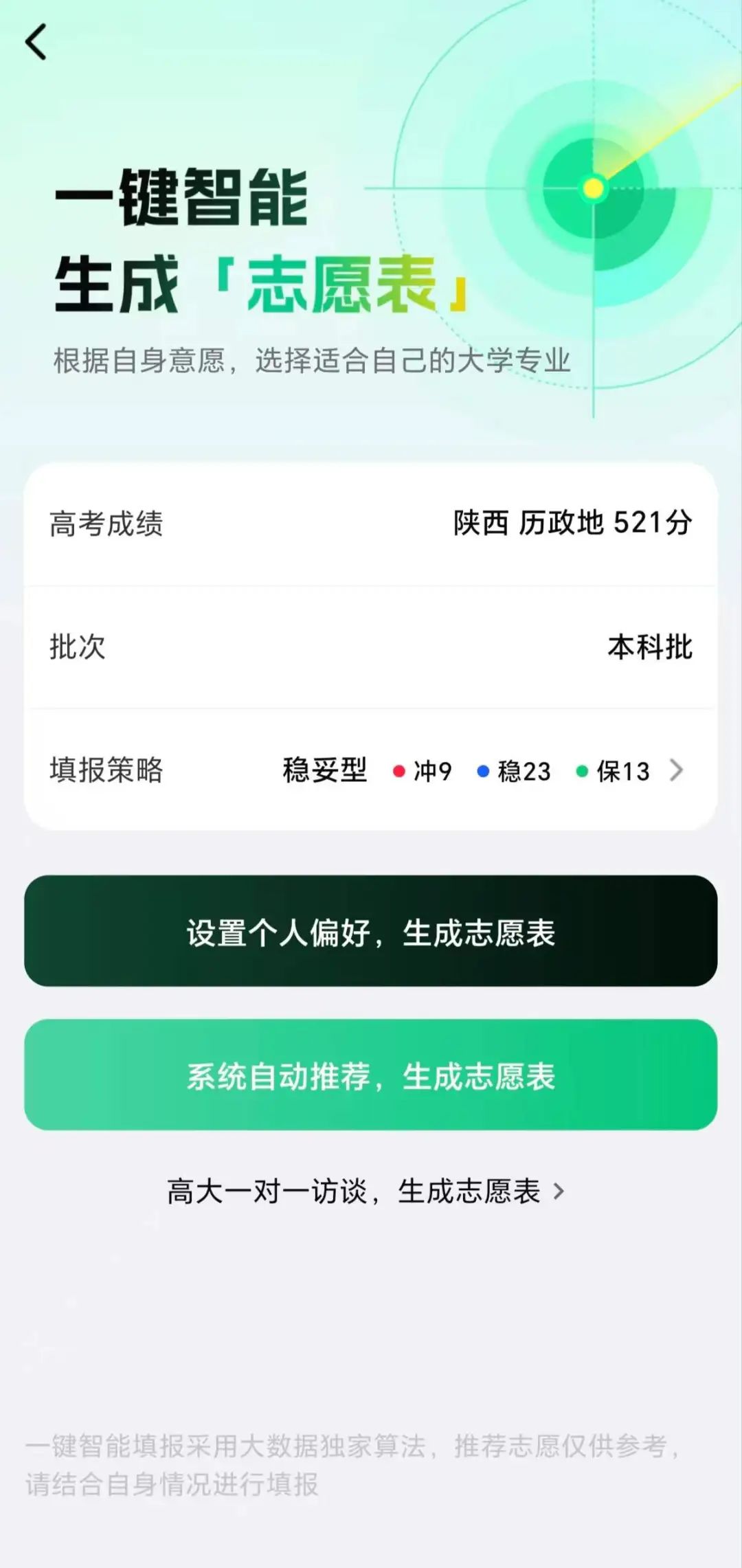This screenshot has width=742, height=1568.
Task: Tap the score text 陕西 历政地 521分
Action: pos(572,522)
